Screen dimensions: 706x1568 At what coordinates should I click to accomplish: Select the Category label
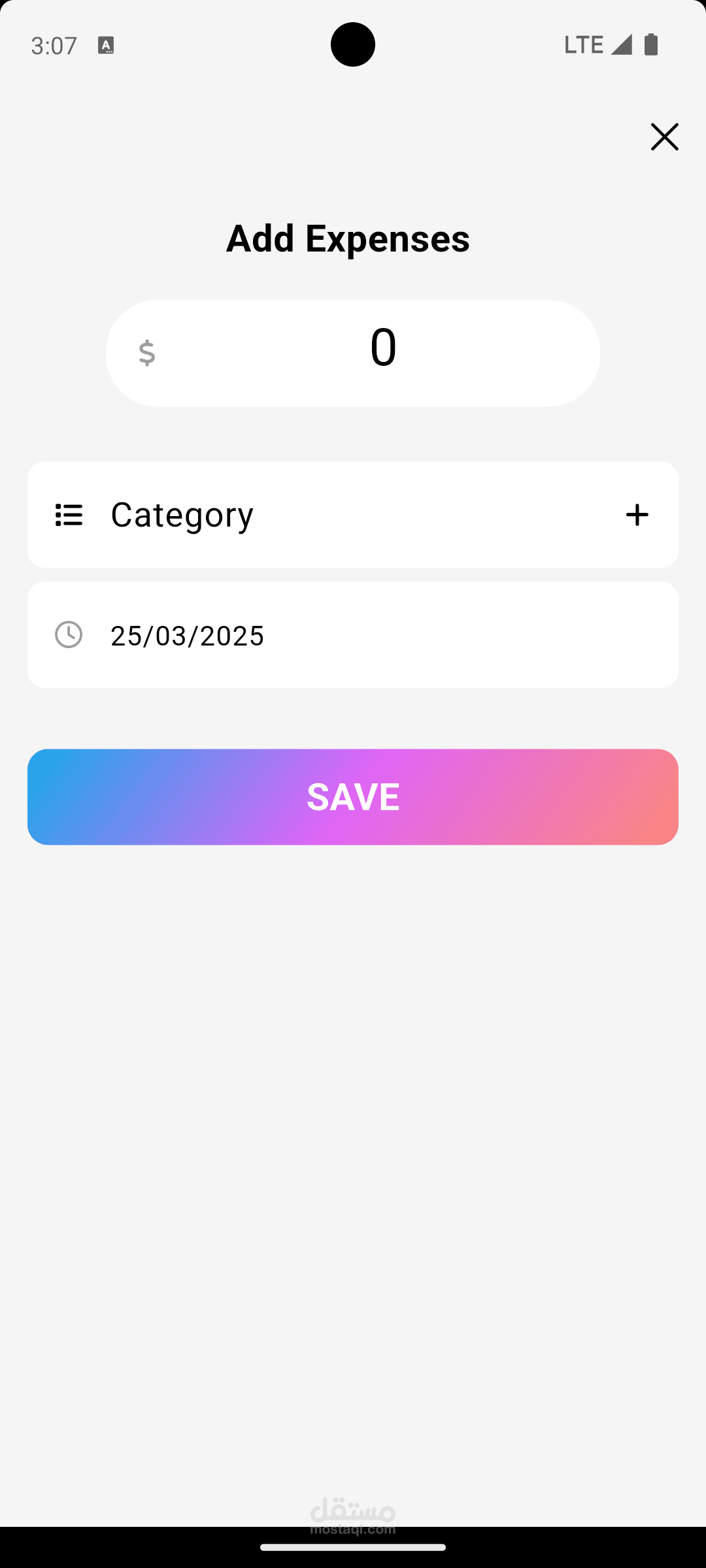point(182,514)
